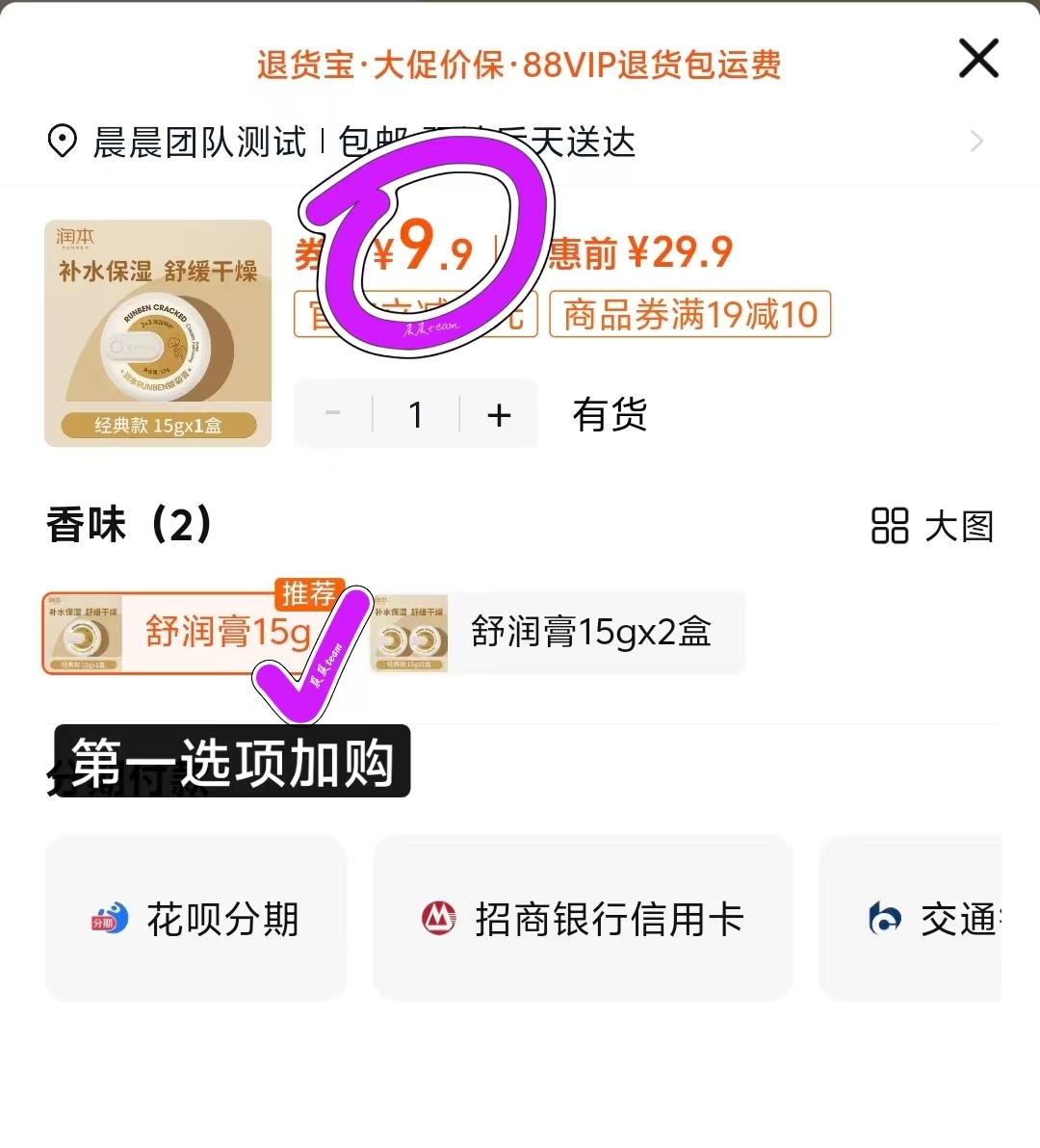Select the 舒润膏15gx2盒 variant option
Image resolution: width=1040 pixels, height=1148 pixels.
(x=559, y=633)
